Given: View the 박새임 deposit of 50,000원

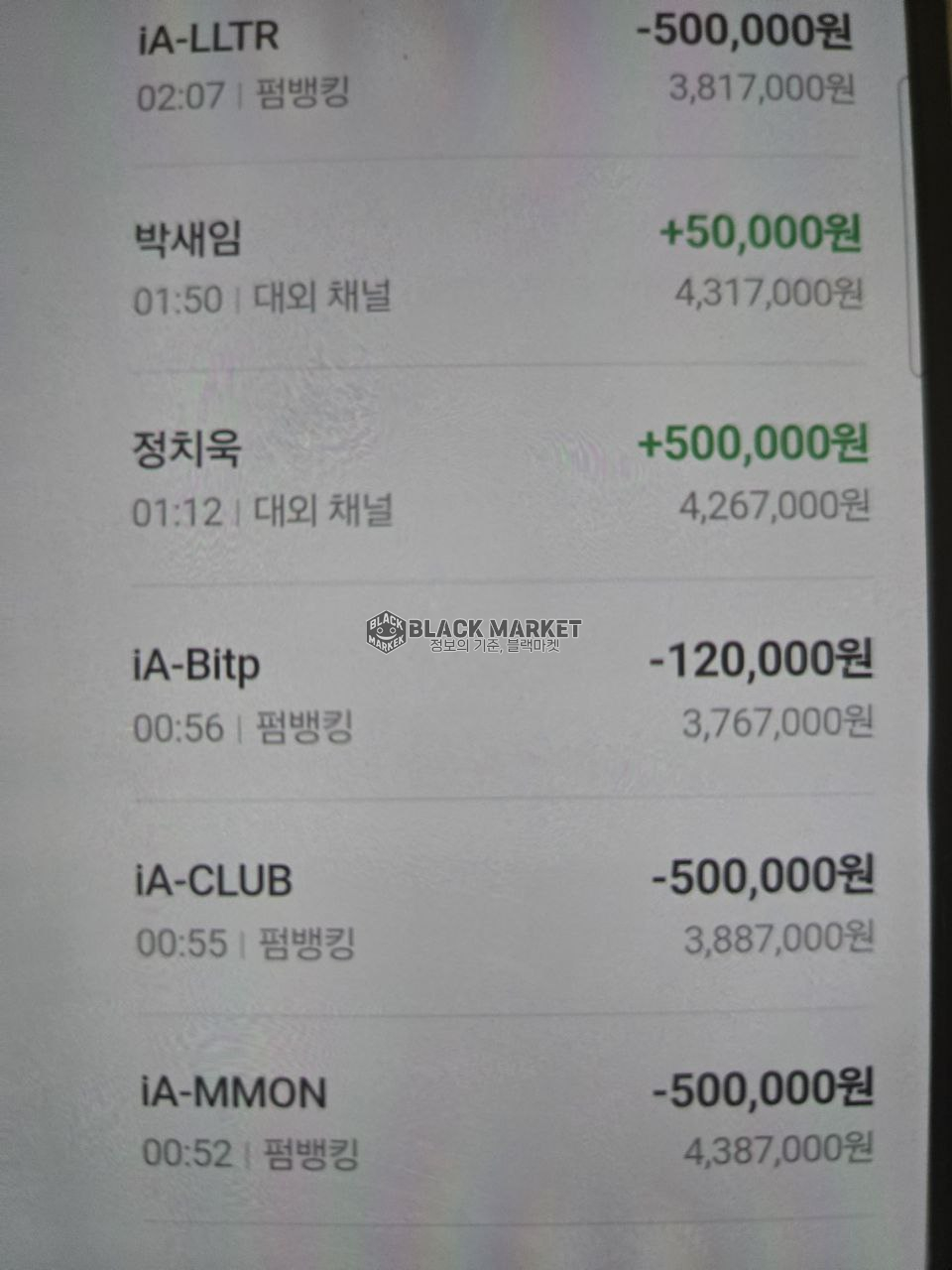Looking at the screenshot, I should tap(496, 266).
